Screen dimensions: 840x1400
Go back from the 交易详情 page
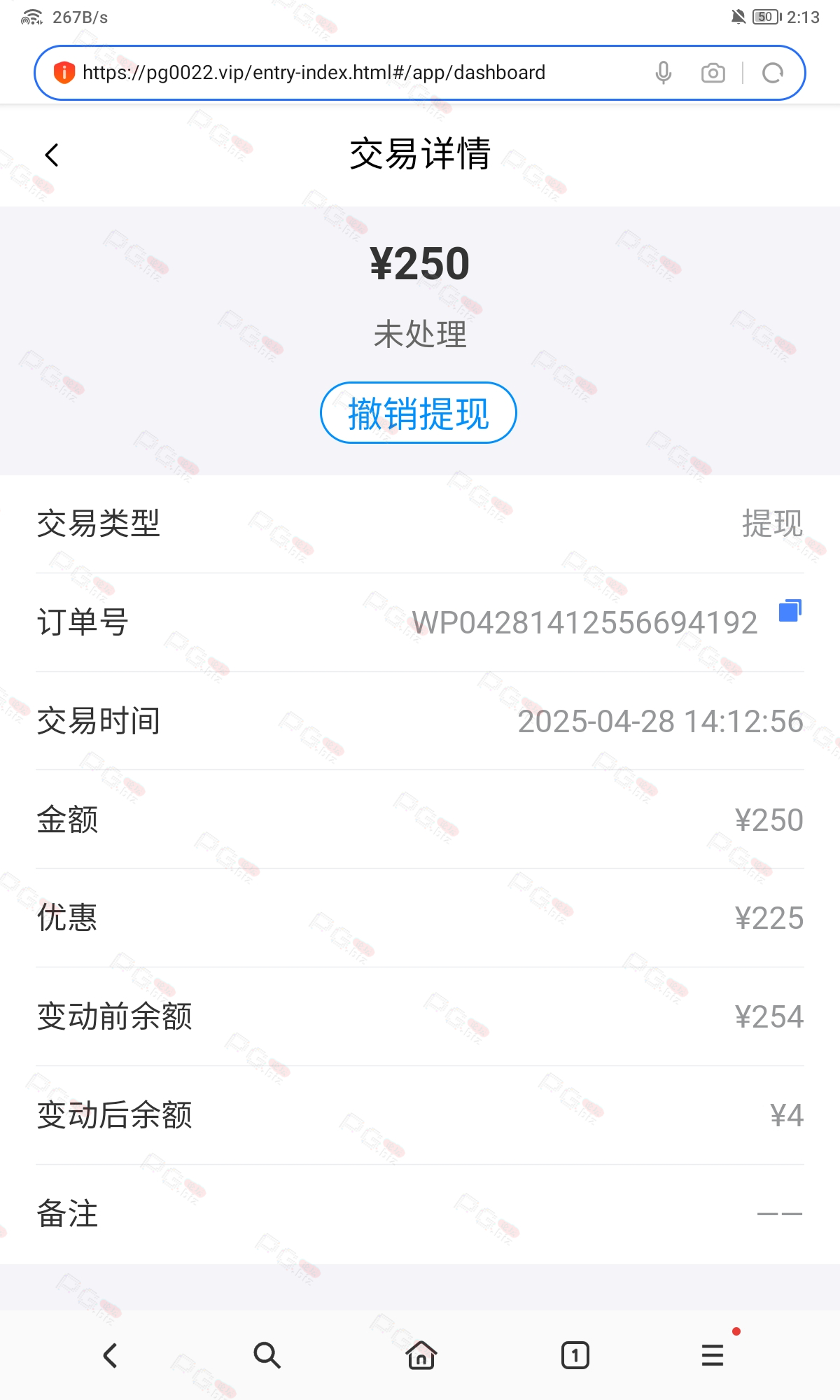coord(52,155)
